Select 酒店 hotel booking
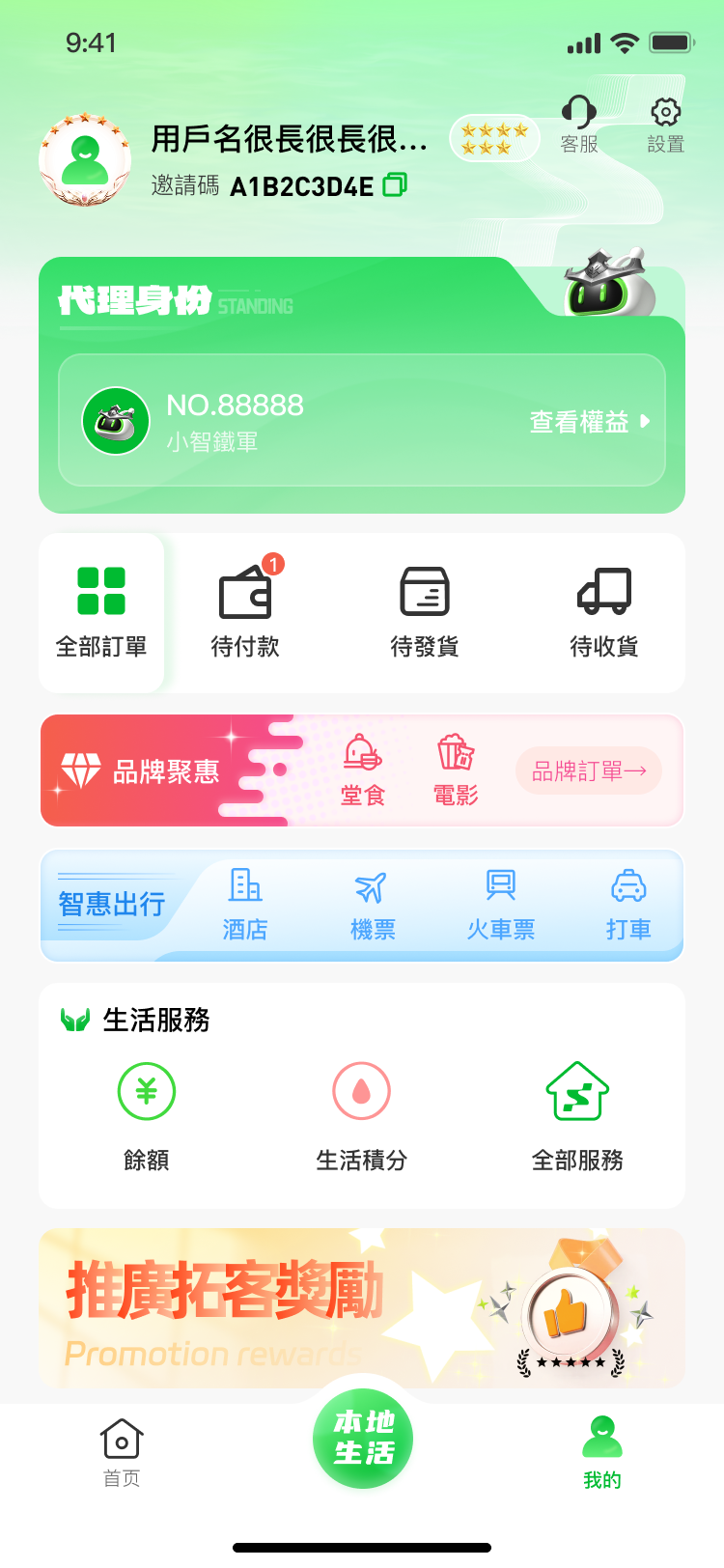The image size is (724, 1568). click(x=245, y=906)
